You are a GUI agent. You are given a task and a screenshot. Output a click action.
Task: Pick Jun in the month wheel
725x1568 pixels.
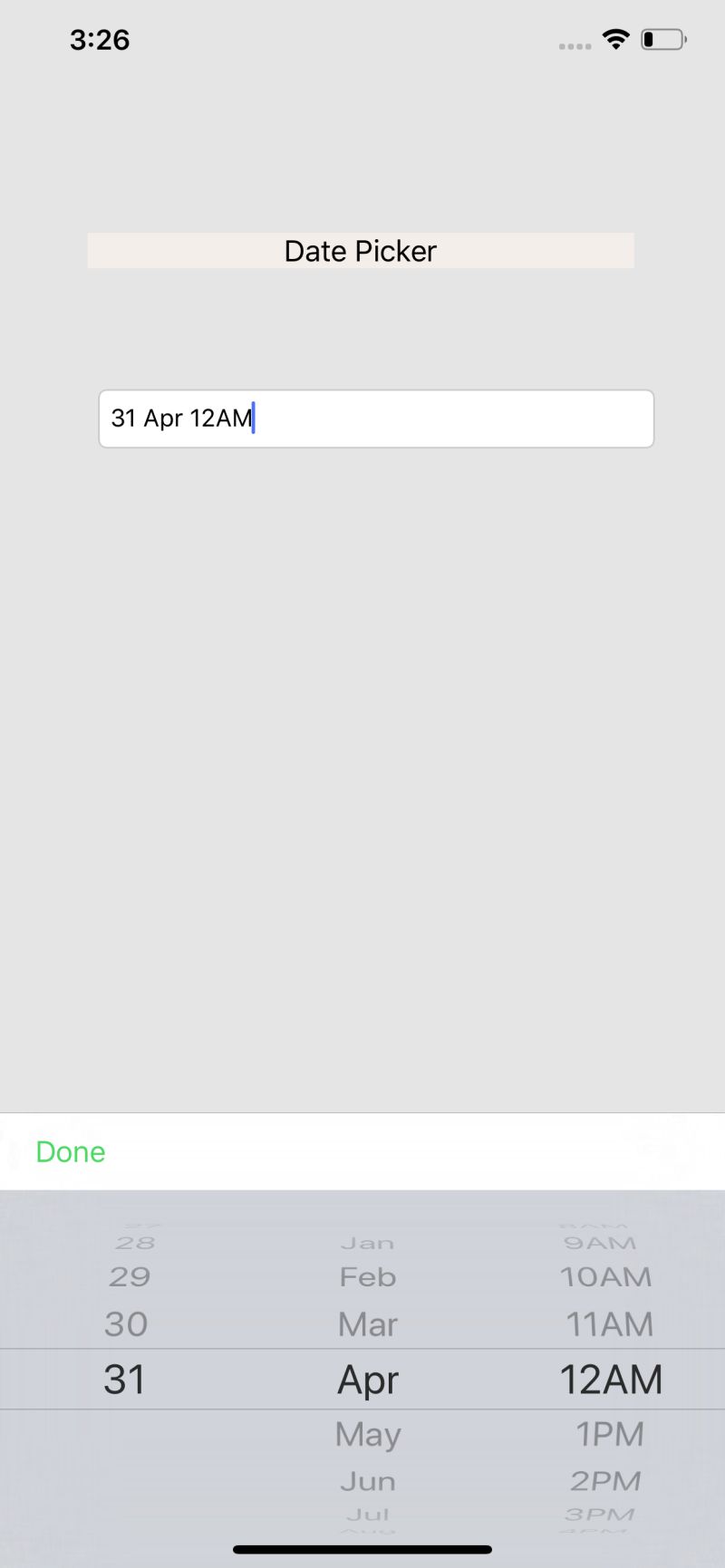[x=367, y=1481]
